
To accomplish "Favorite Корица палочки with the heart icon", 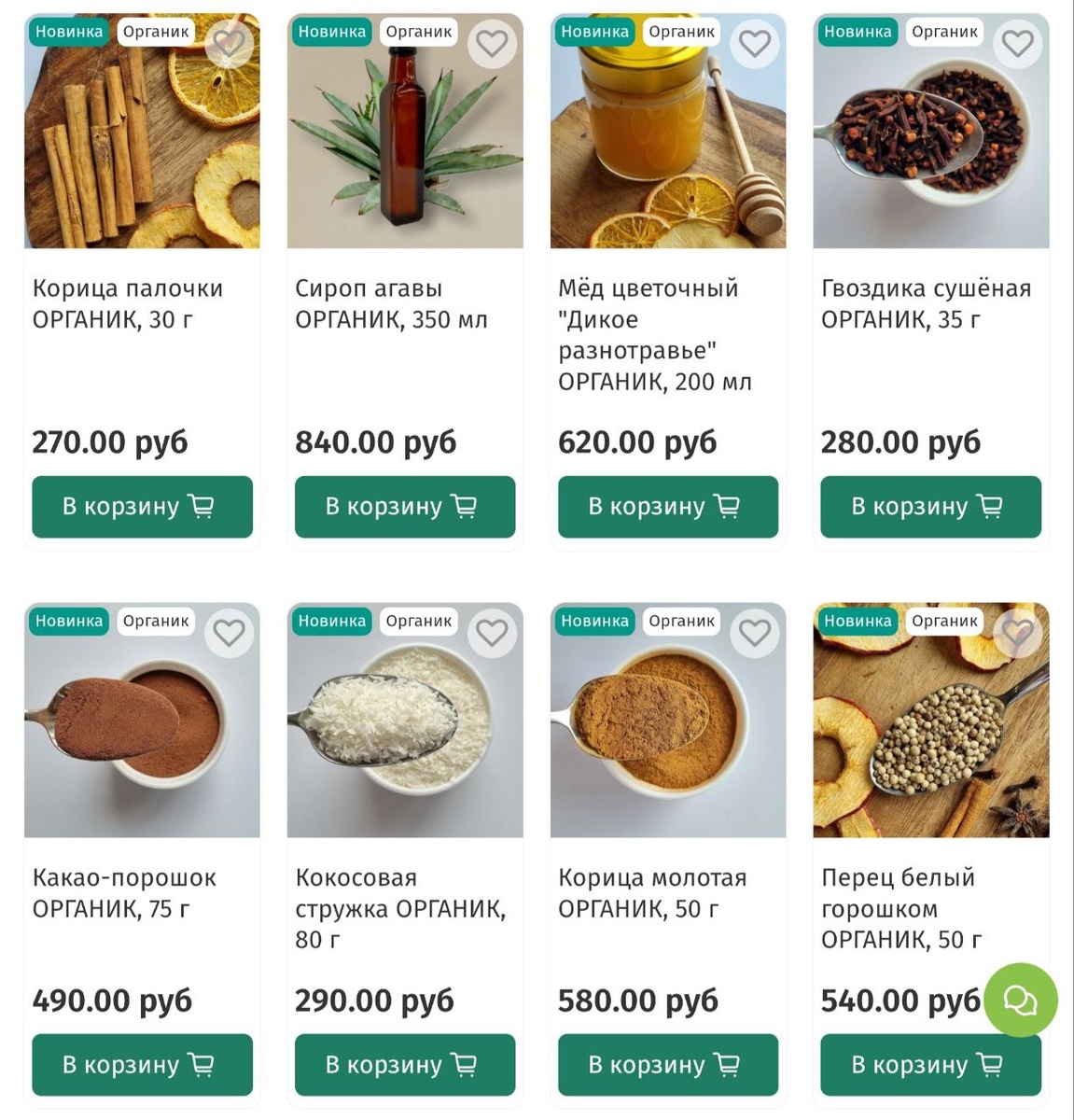I will 230,43.
